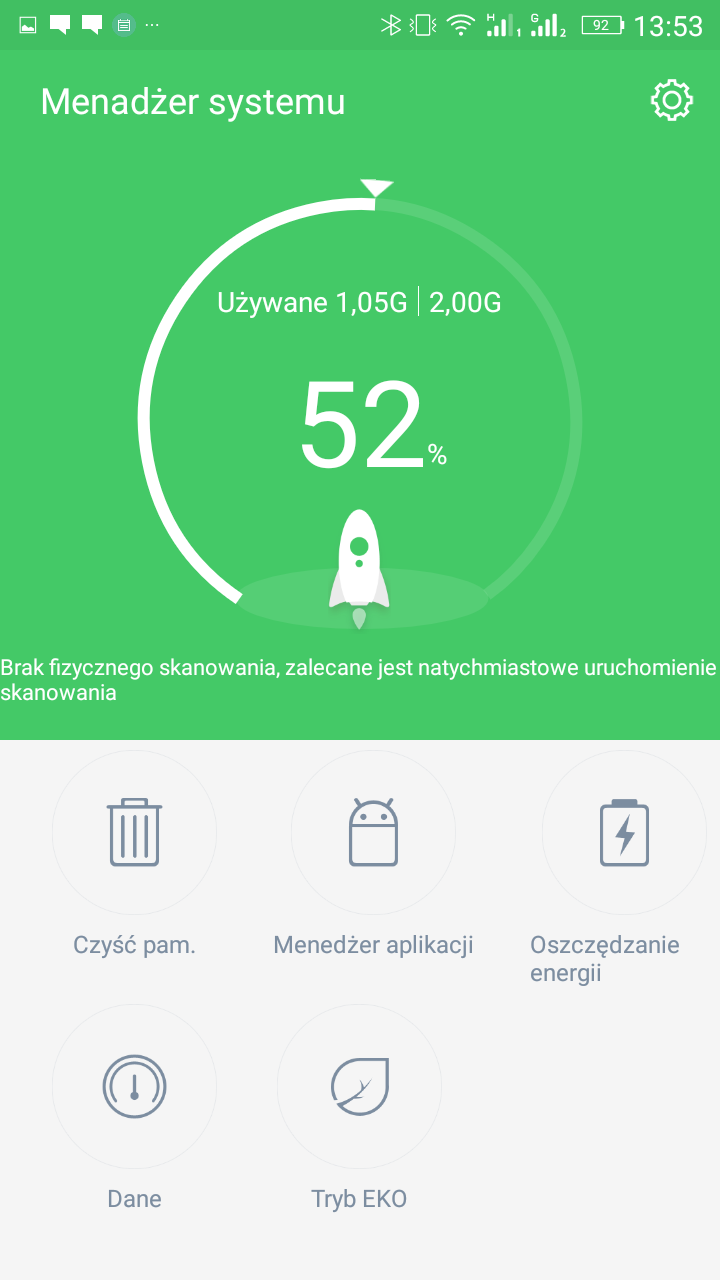Tap the rocket to boost memory

(x=359, y=562)
